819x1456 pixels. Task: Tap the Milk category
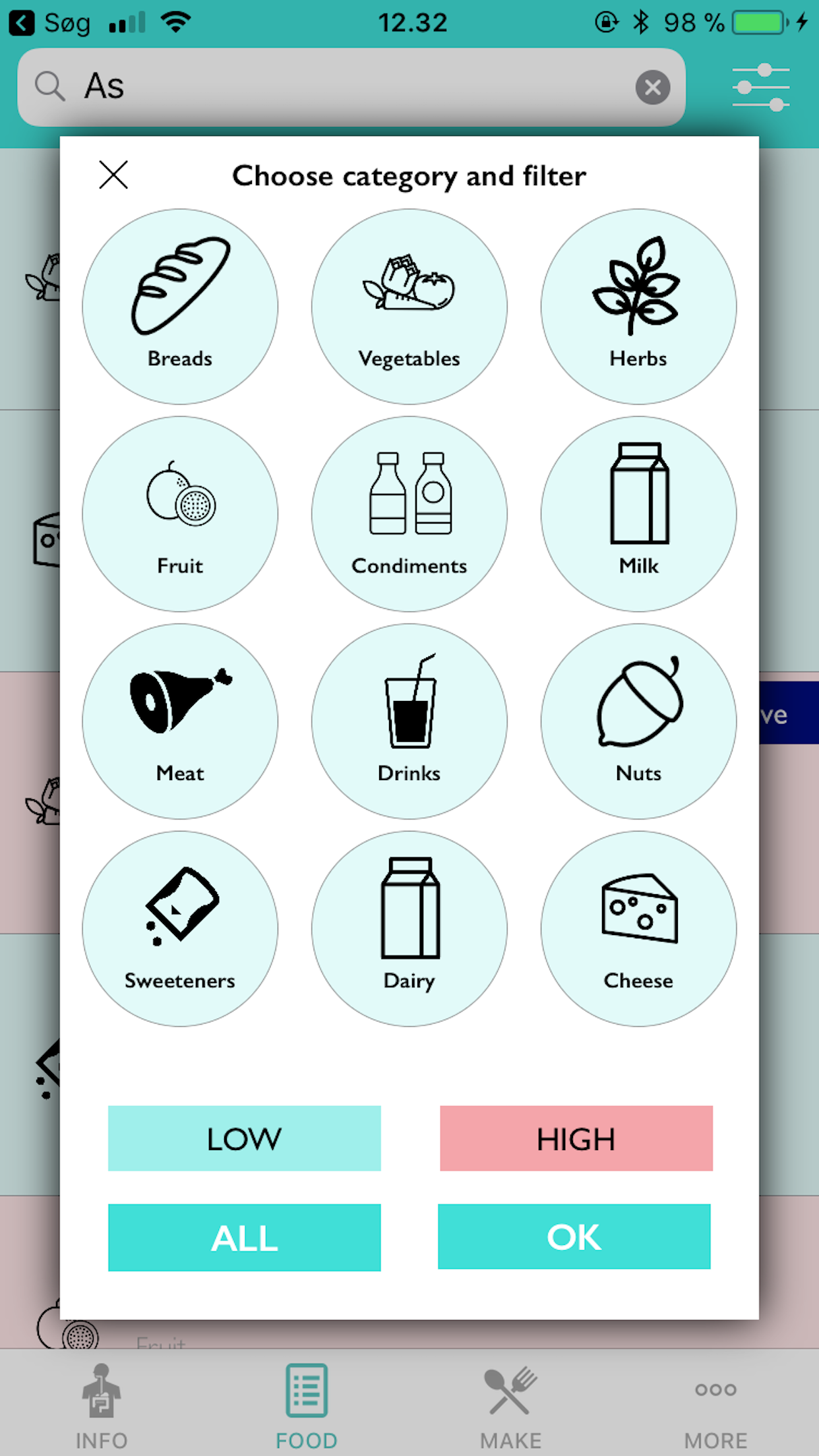638,514
